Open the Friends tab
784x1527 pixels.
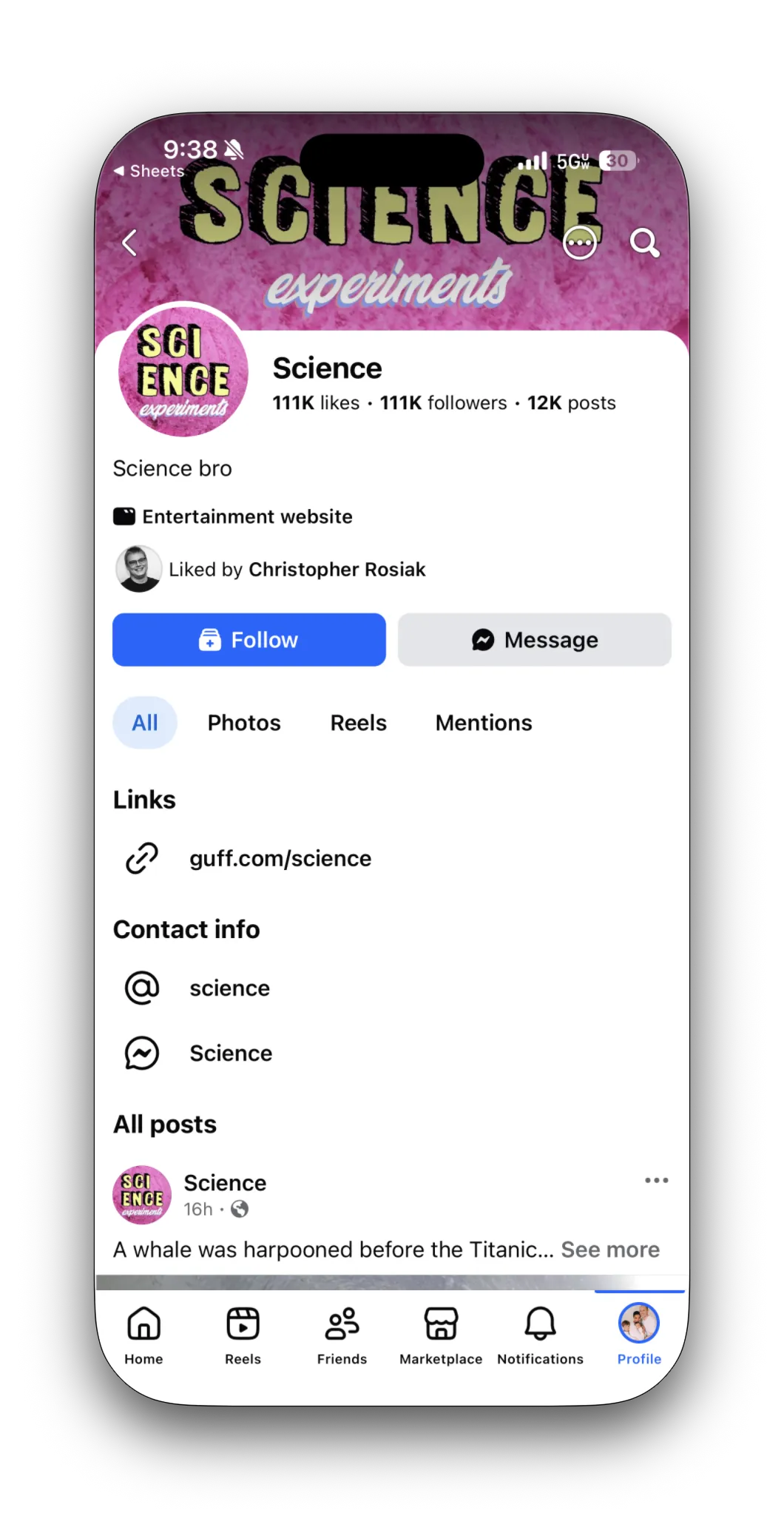[342, 1335]
